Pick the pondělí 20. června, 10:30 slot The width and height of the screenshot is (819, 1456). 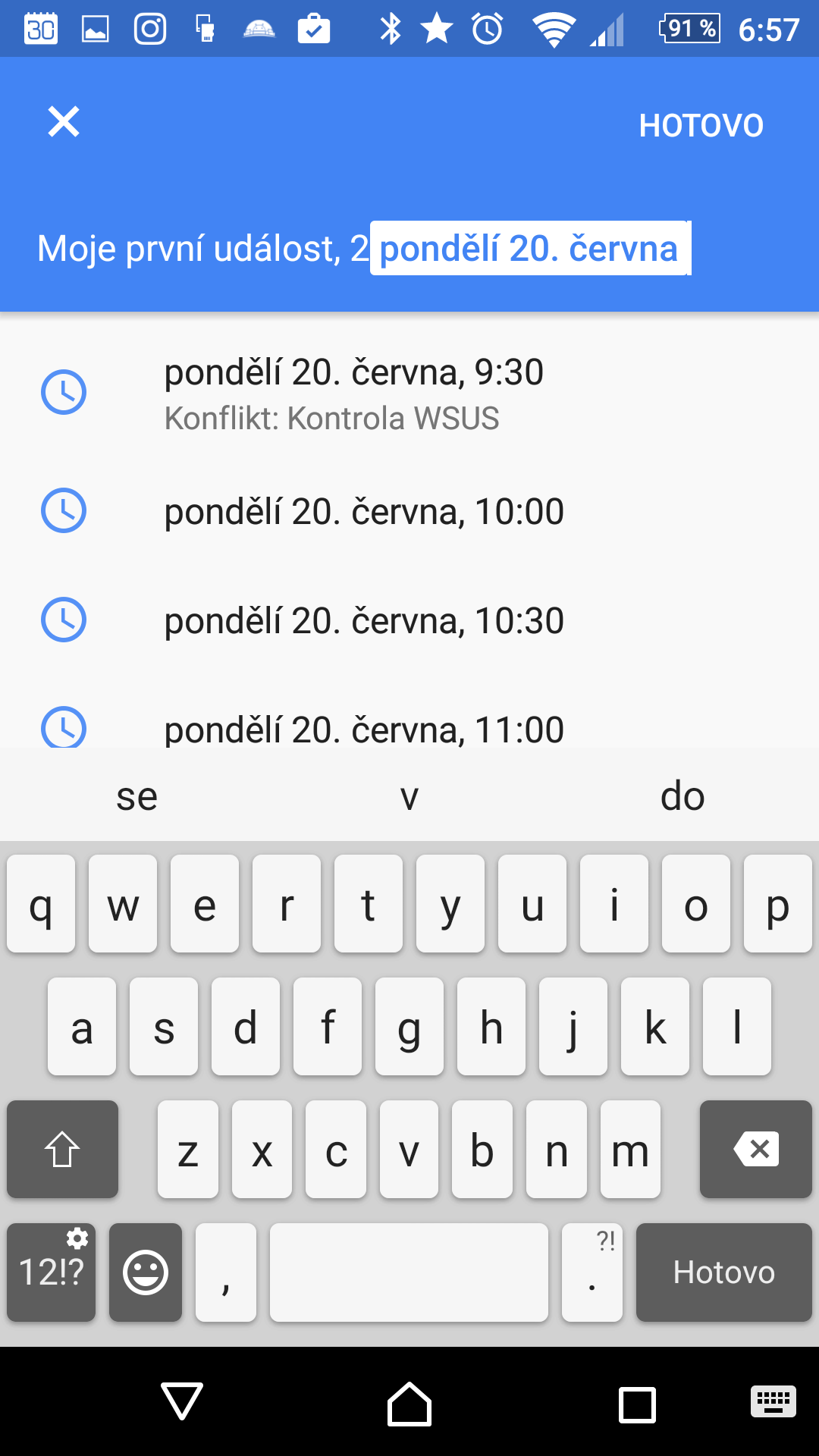[x=364, y=621]
